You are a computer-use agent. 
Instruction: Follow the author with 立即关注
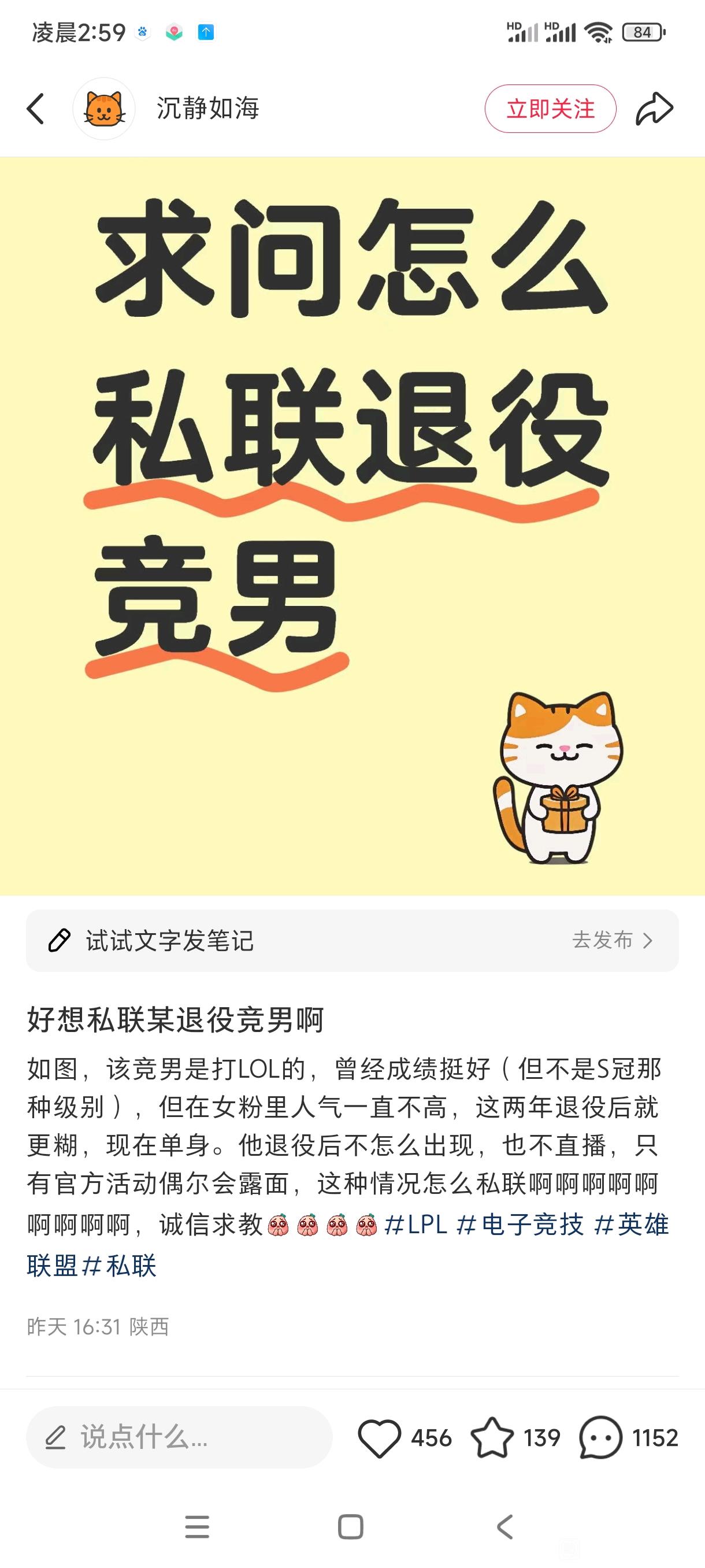point(550,109)
